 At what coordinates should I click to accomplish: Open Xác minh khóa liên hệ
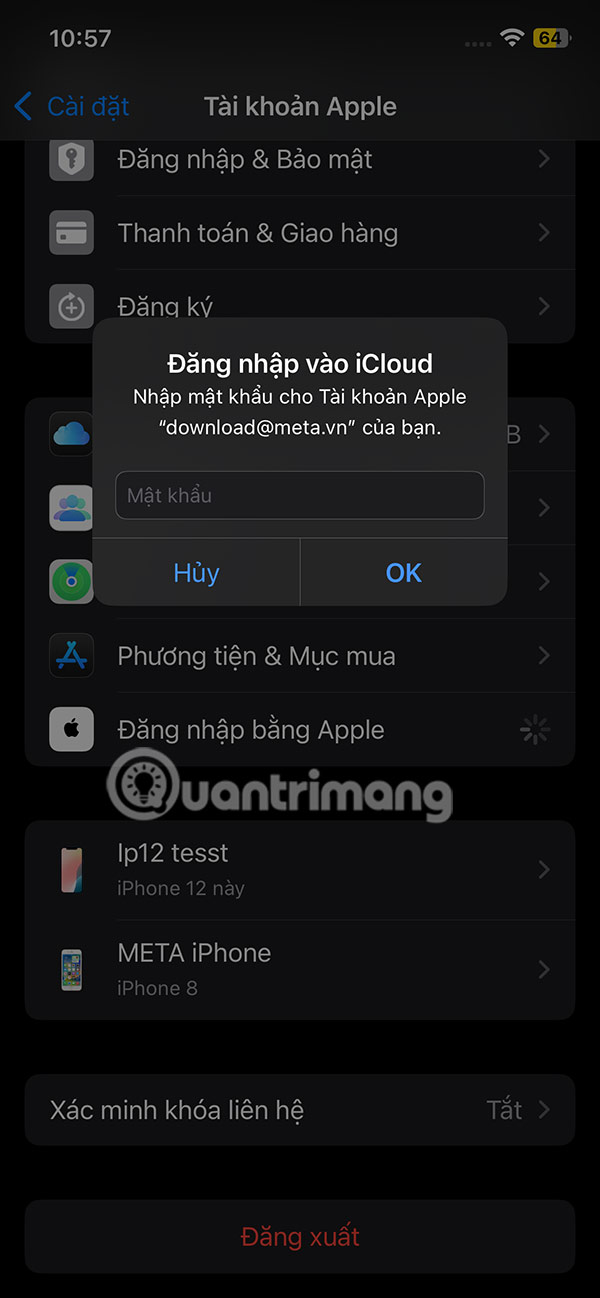(x=300, y=1110)
